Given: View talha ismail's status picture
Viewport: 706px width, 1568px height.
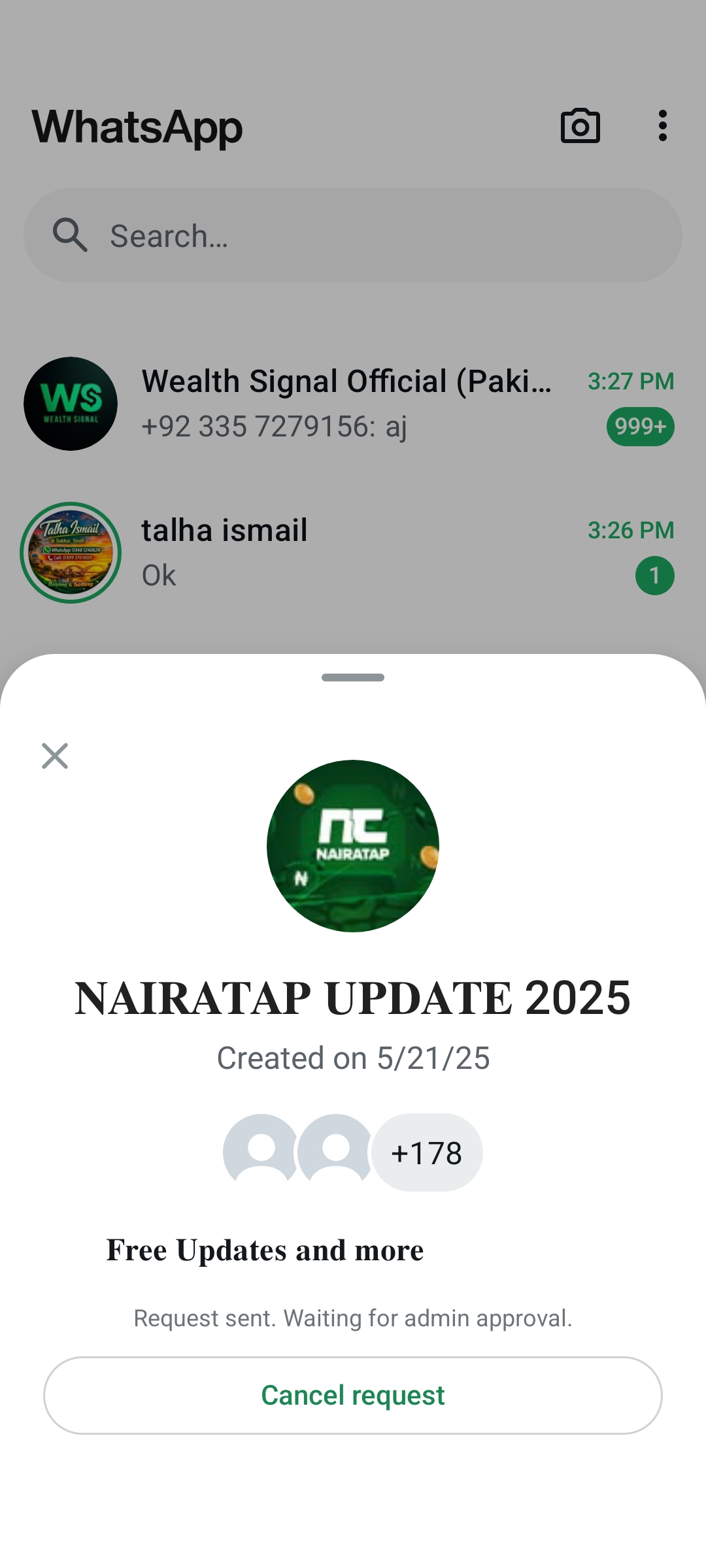Looking at the screenshot, I should [x=71, y=553].
